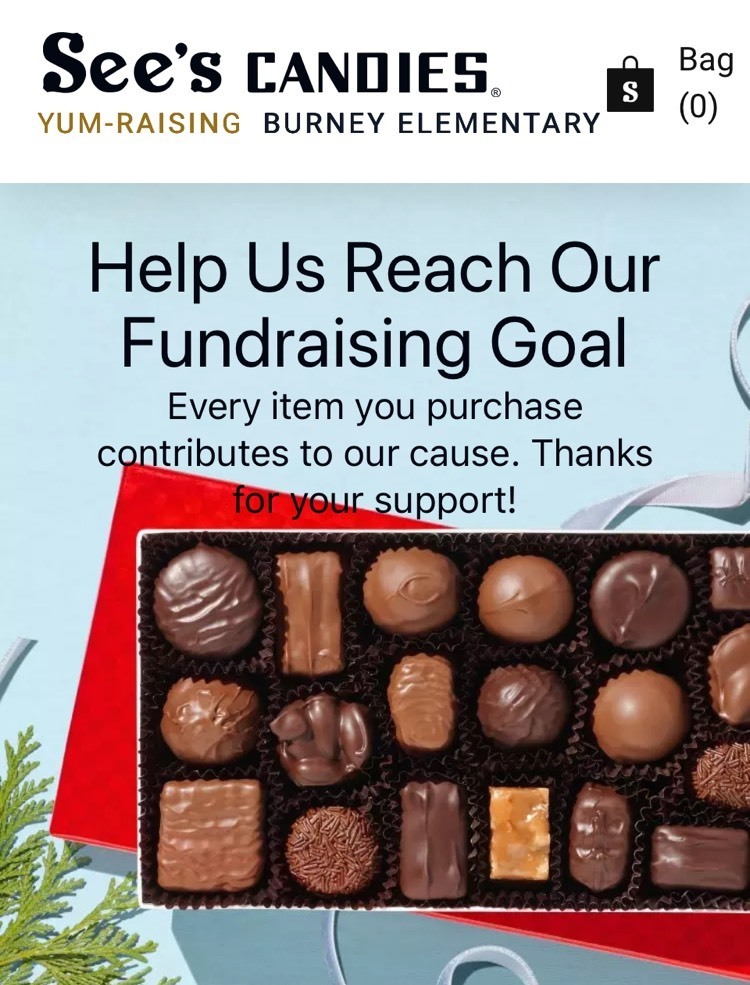Tap the See's Candies logo to go home
The height and width of the screenshot is (985, 750).
270,68
